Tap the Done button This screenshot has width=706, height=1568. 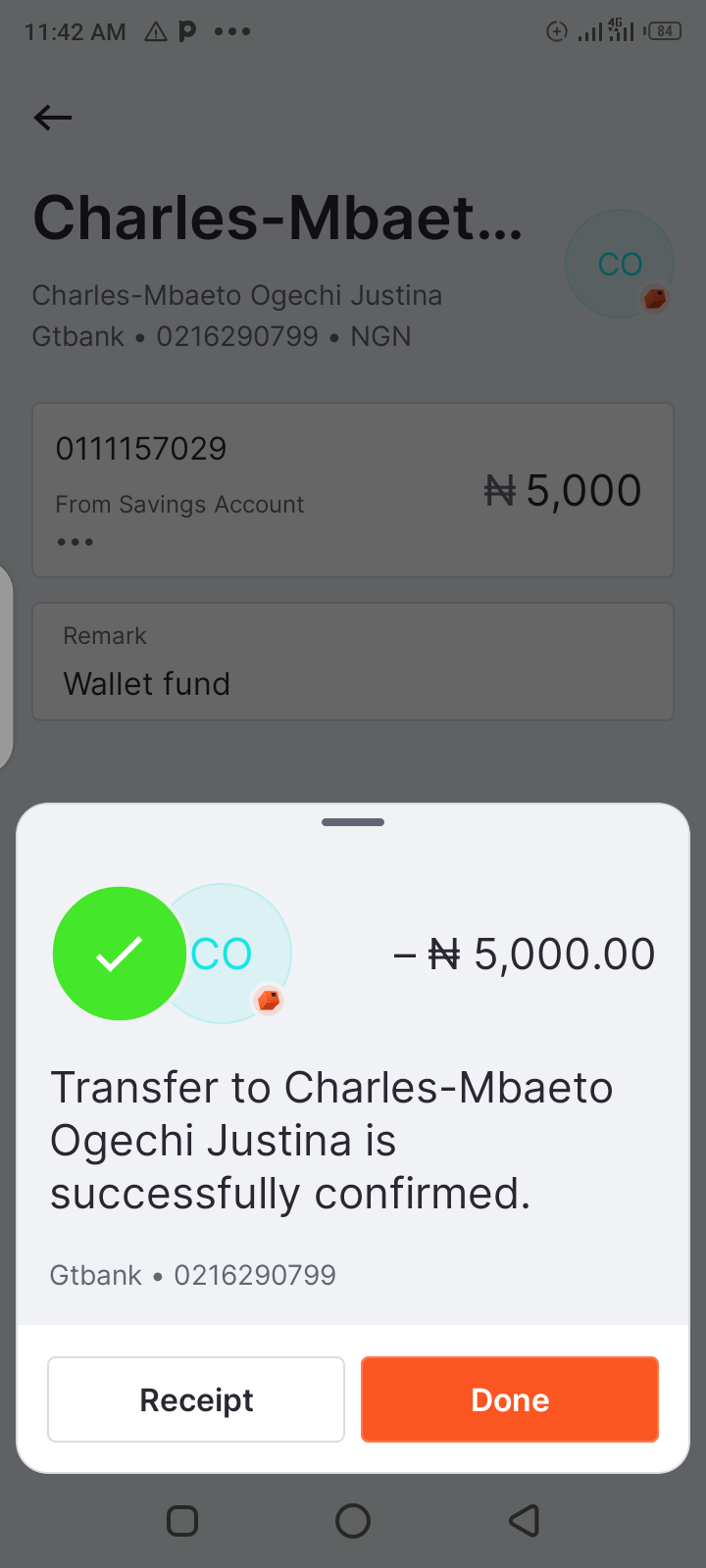coord(510,1399)
